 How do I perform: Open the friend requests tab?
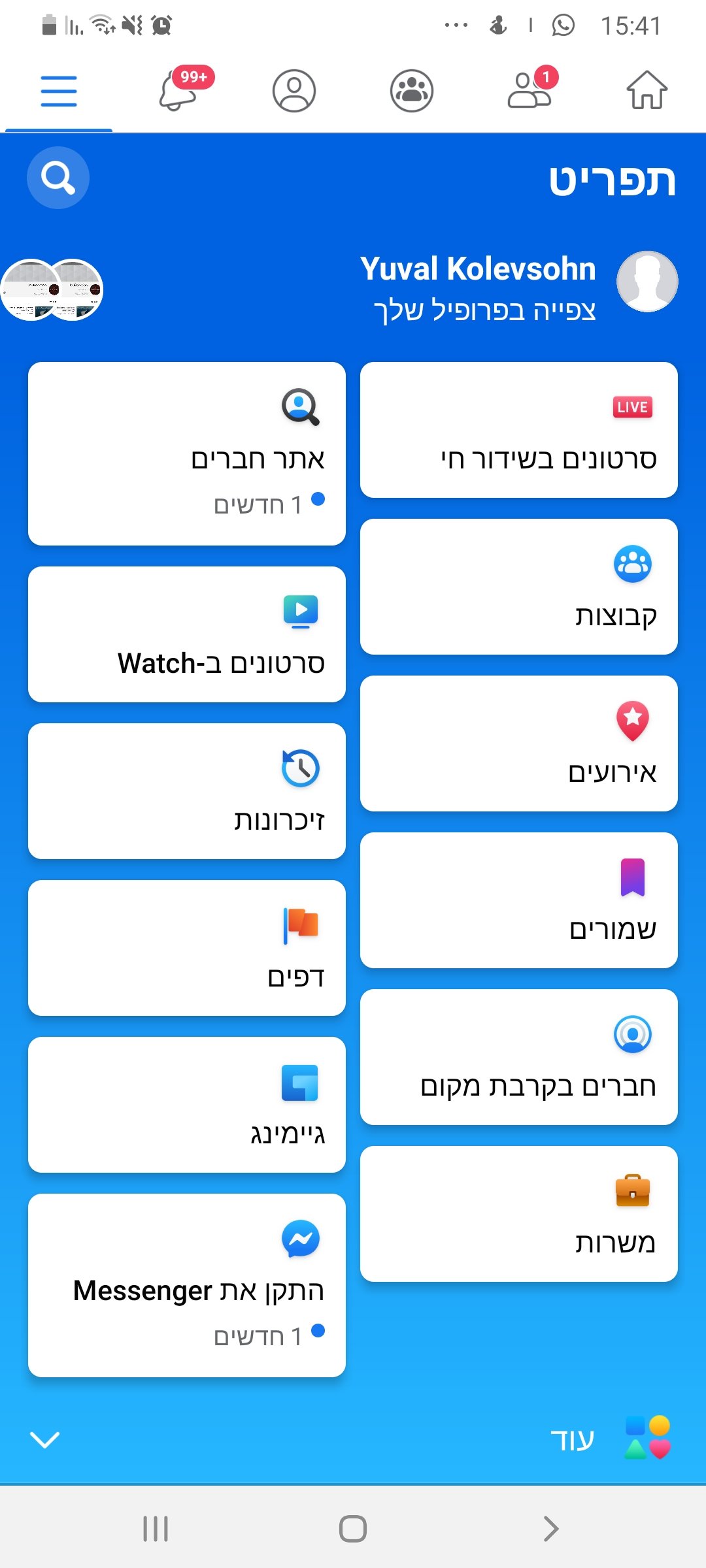pos(530,90)
